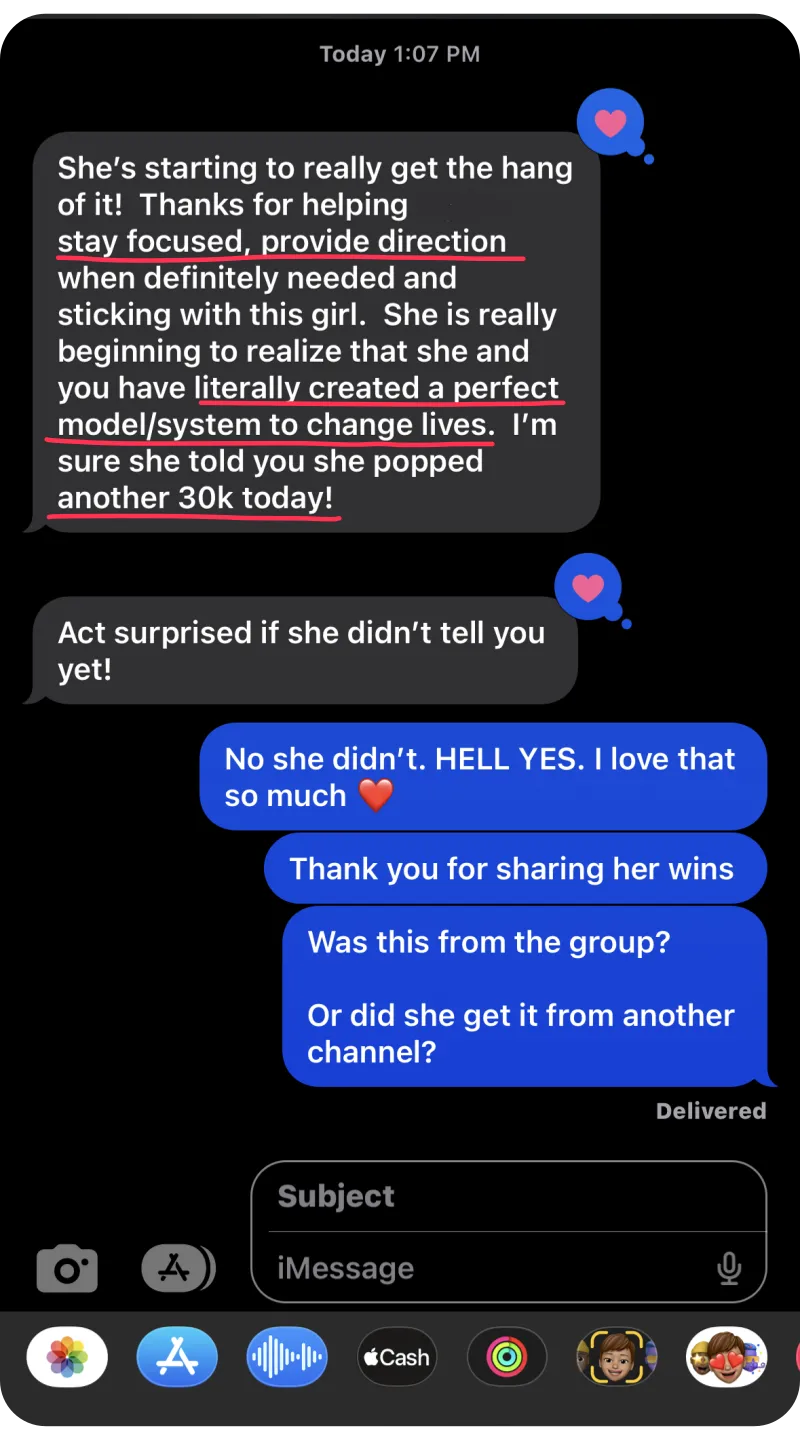Open the Memoji Stickers with heart eyes
Screen dimensions: 800x1440
(x=727, y=1357)
